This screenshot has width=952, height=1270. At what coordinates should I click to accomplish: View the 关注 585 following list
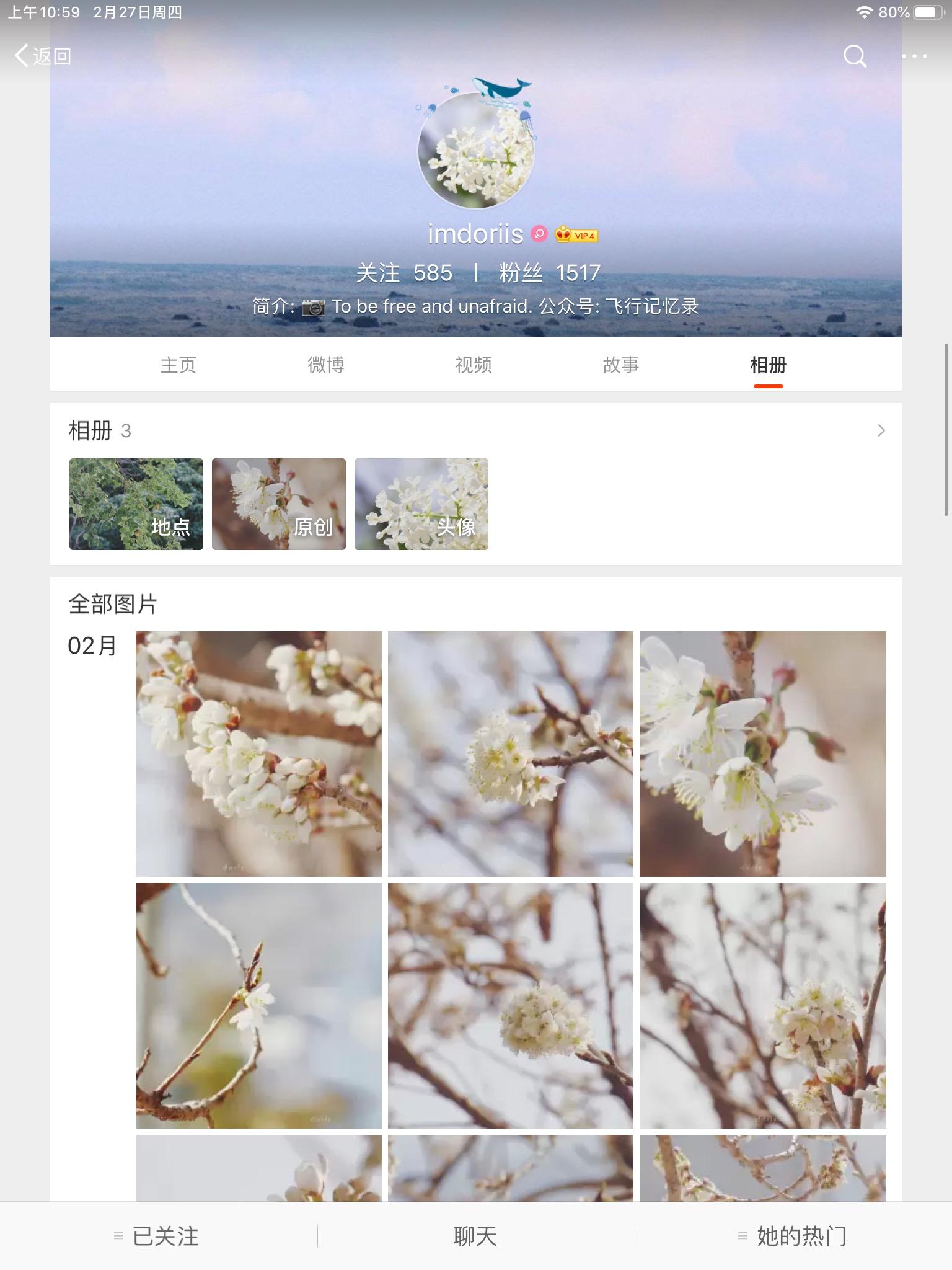[404, 273]
